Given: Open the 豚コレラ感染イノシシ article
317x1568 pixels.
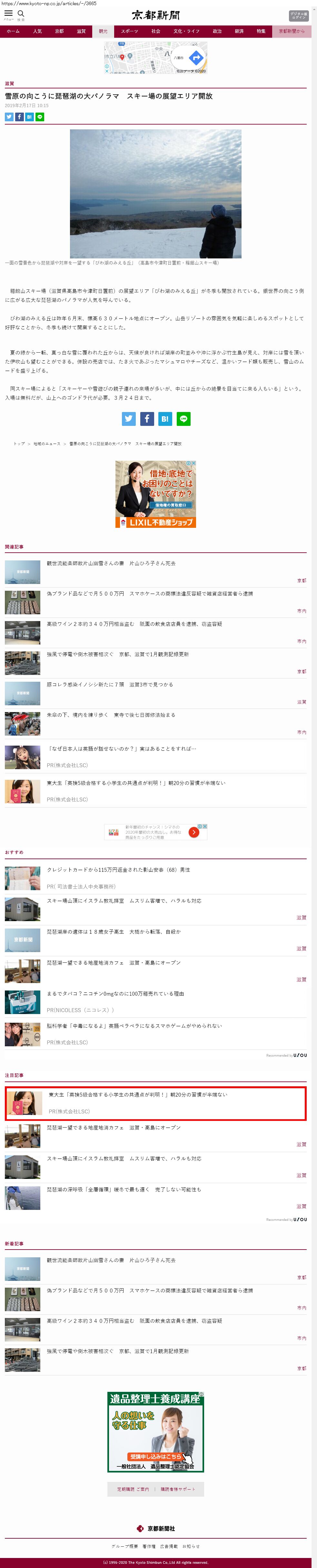Looking at the screenshot, I should pyautogui.click(x=110, y=684).
